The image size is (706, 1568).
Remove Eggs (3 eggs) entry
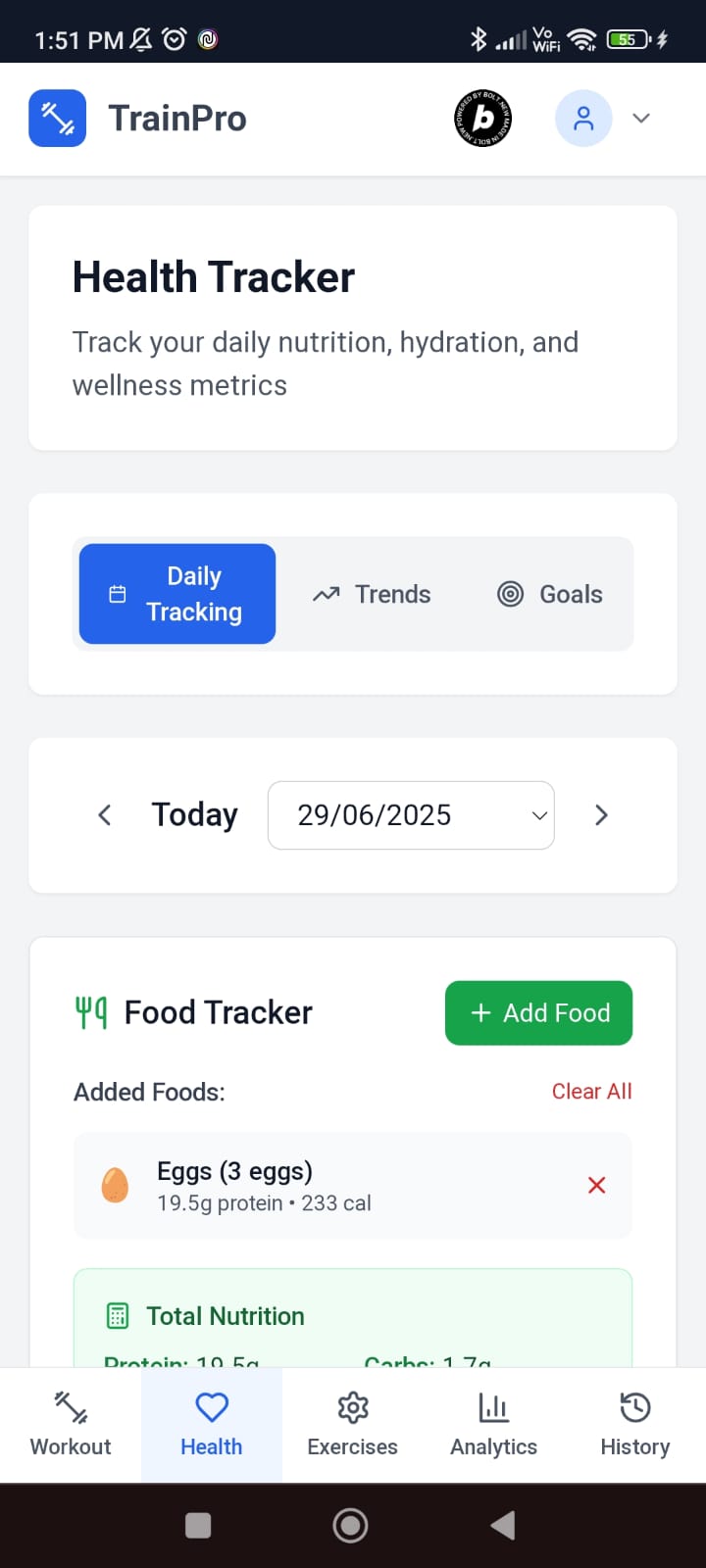coord(596,1185)
